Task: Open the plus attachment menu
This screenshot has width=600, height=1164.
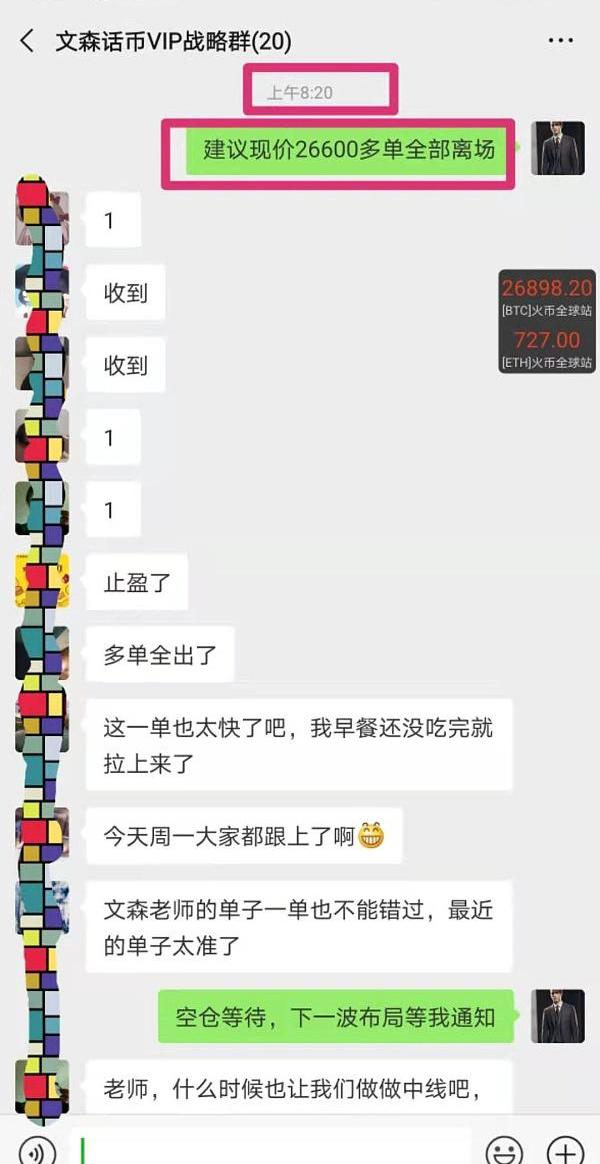Action: [565, 1148]
